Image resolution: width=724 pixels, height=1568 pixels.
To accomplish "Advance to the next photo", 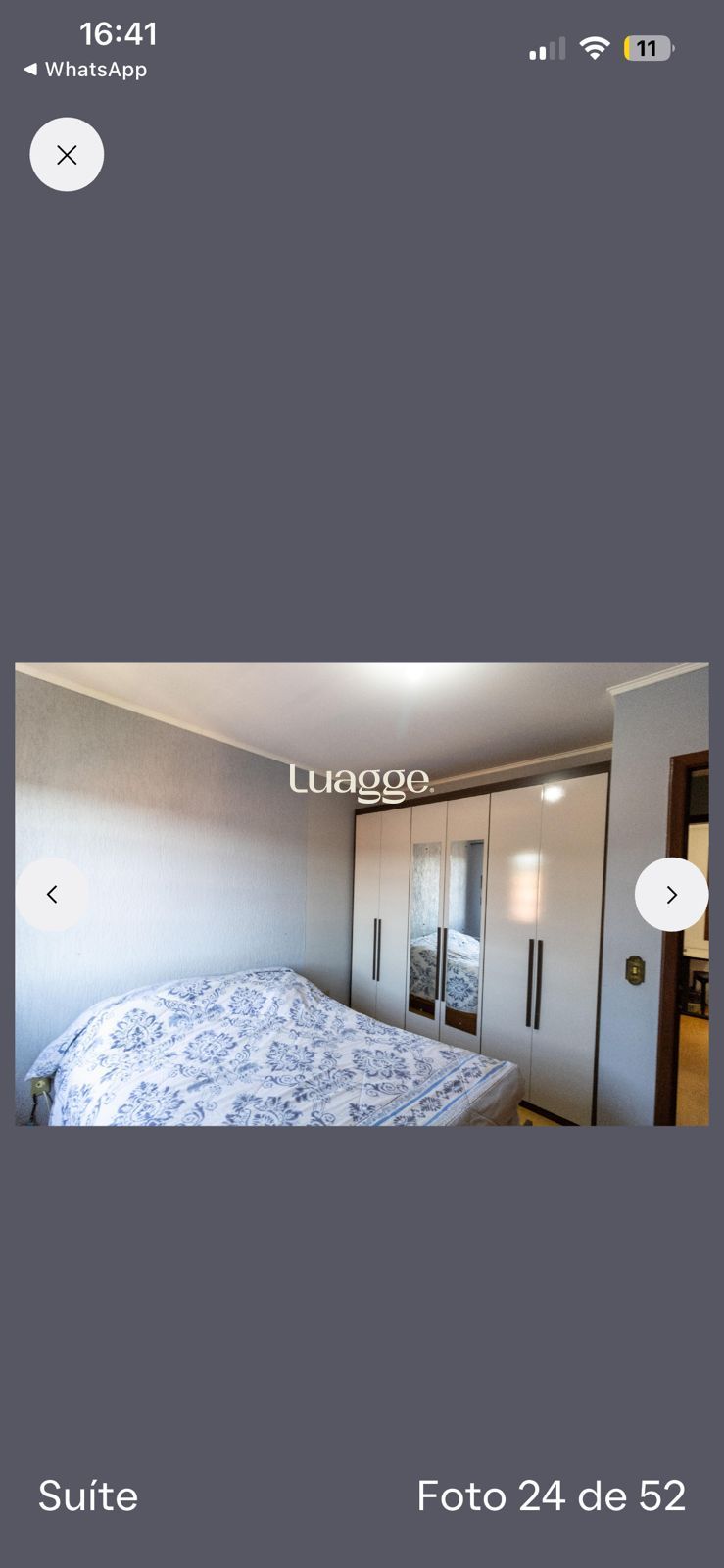I will coord(671,894).
